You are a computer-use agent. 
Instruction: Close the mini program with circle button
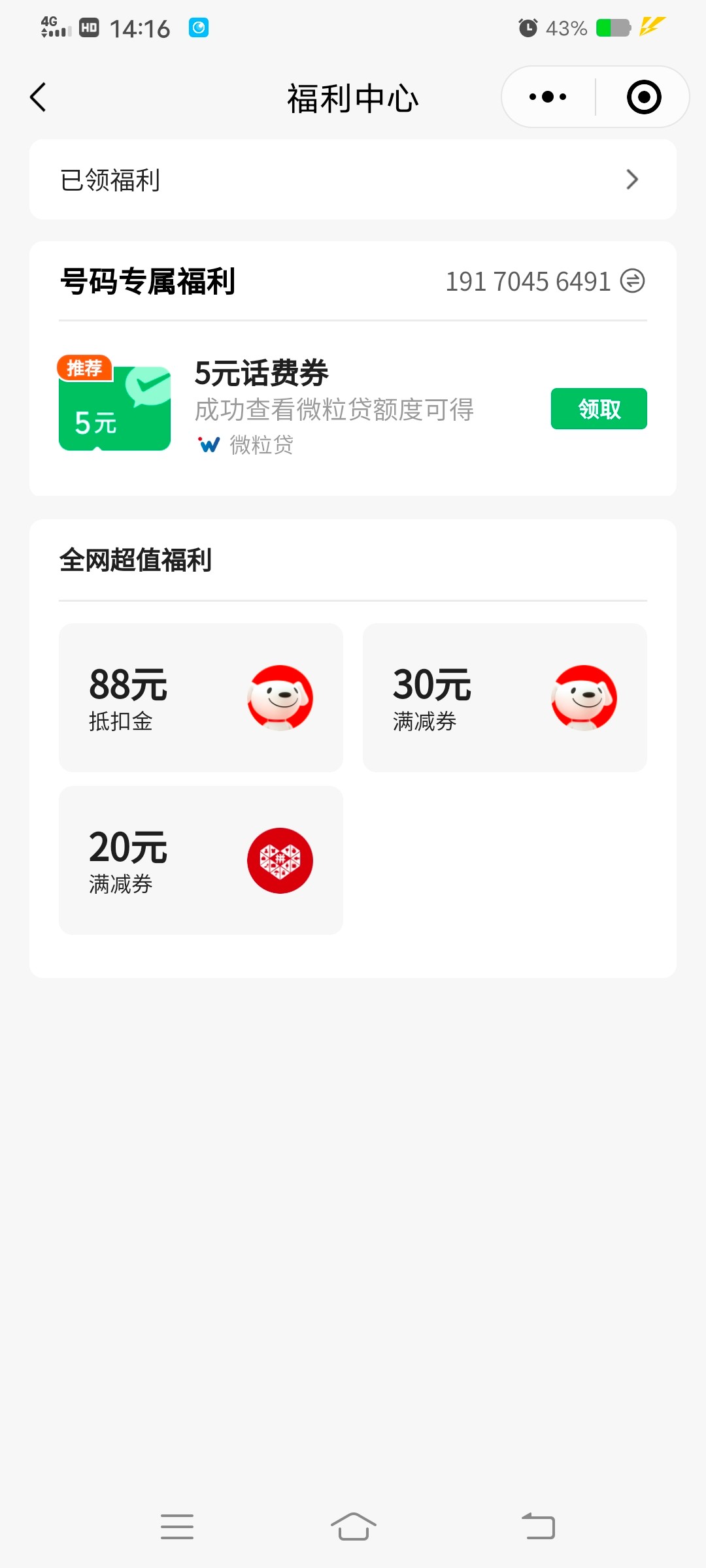644,97
